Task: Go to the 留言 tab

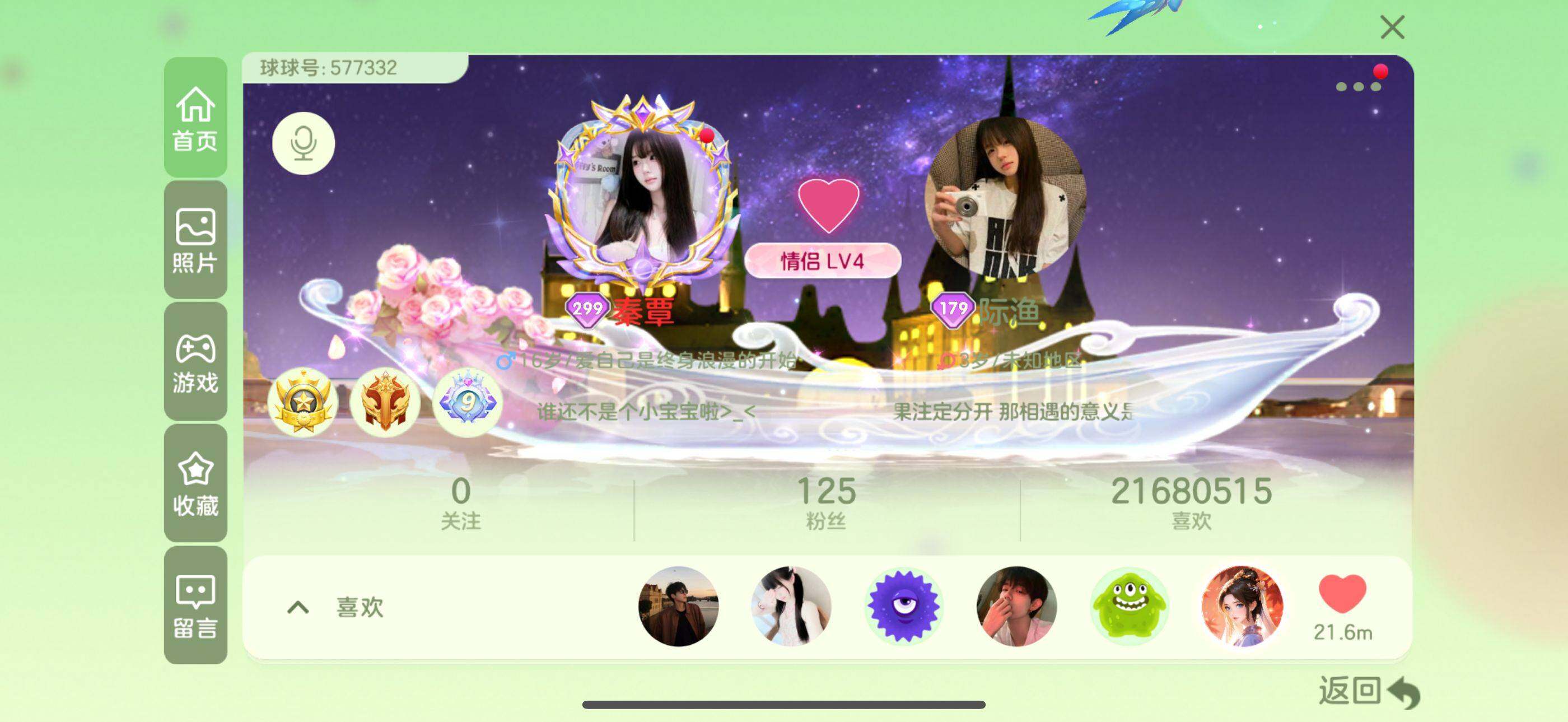Action: pyautogui.click(x=195, y=605)
